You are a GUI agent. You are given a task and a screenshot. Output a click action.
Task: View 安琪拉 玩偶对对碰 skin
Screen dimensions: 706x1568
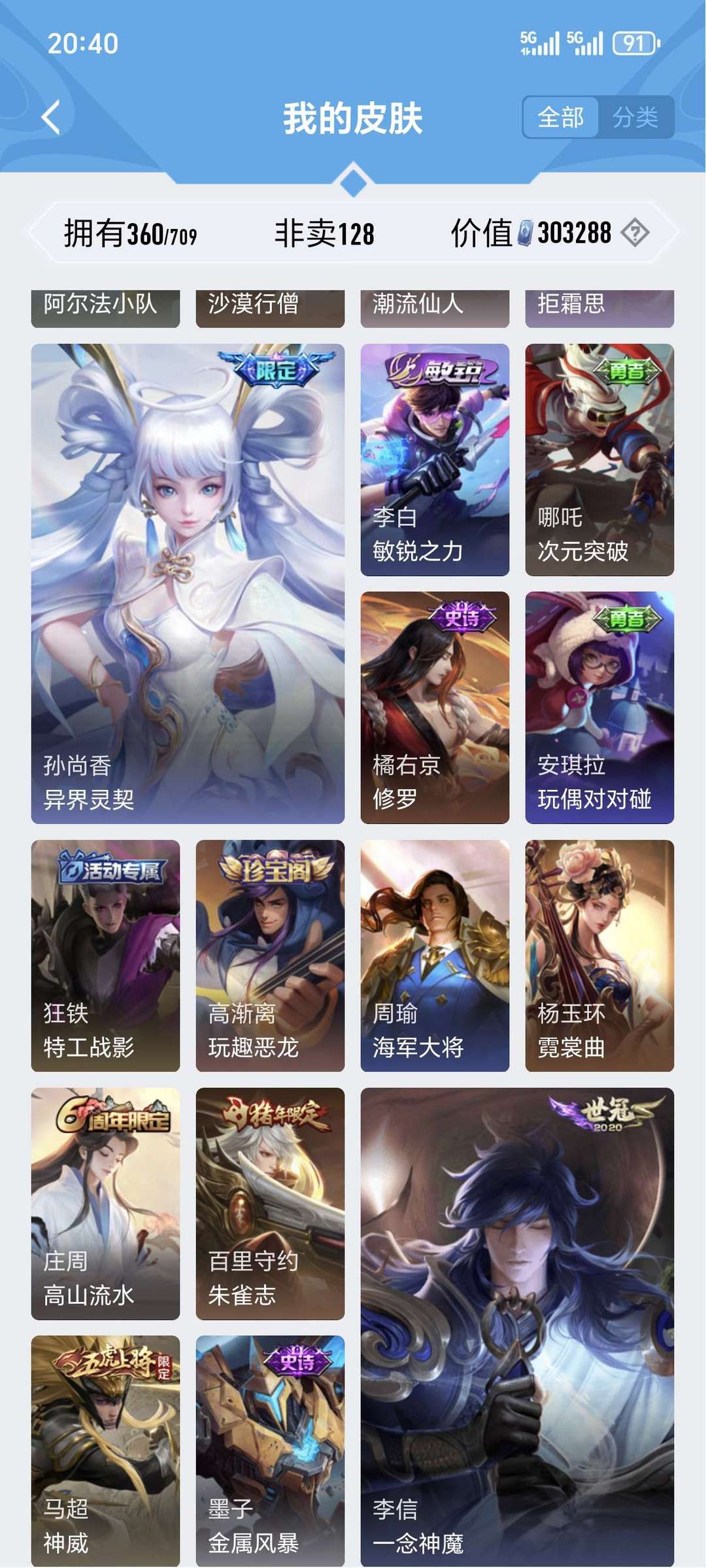coord(599,707)
